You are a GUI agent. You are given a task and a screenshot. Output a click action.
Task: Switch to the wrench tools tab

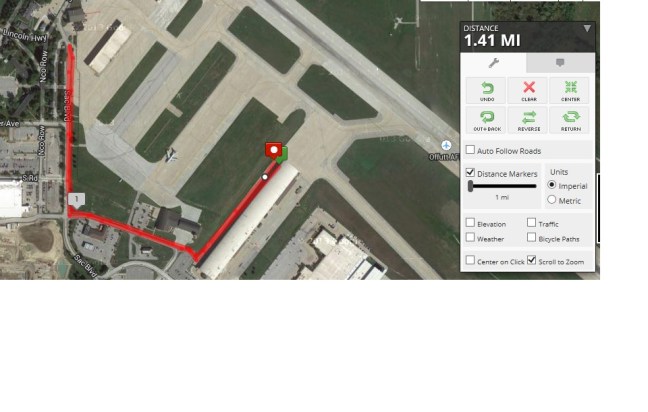click(x=493, y=62)
